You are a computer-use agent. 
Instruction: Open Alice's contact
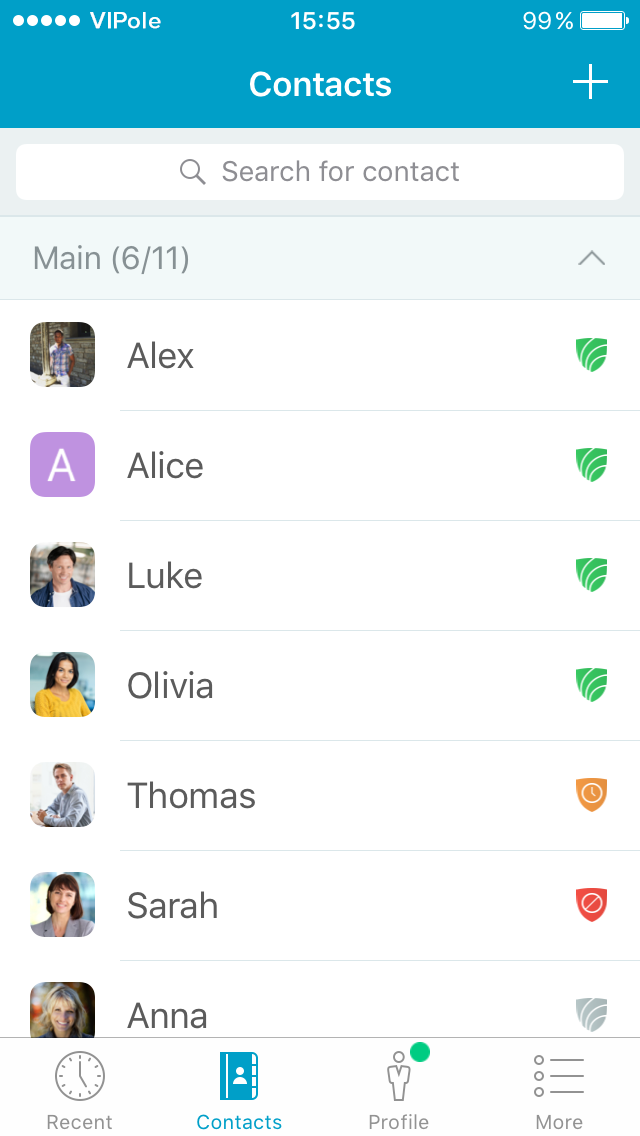click(x=320, y=465)
